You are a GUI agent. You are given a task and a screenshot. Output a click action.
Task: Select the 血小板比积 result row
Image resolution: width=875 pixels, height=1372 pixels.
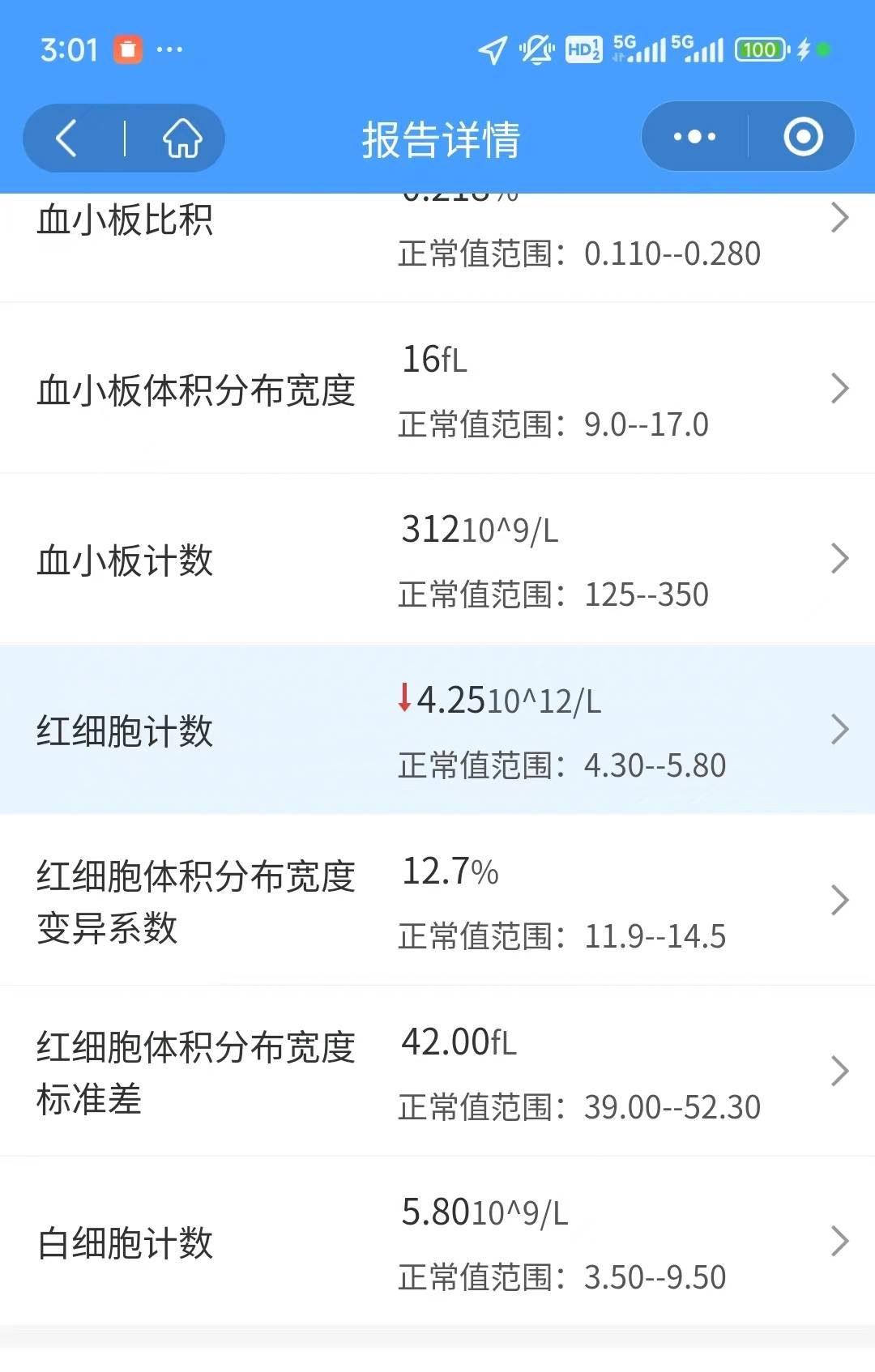pos(437,235)
